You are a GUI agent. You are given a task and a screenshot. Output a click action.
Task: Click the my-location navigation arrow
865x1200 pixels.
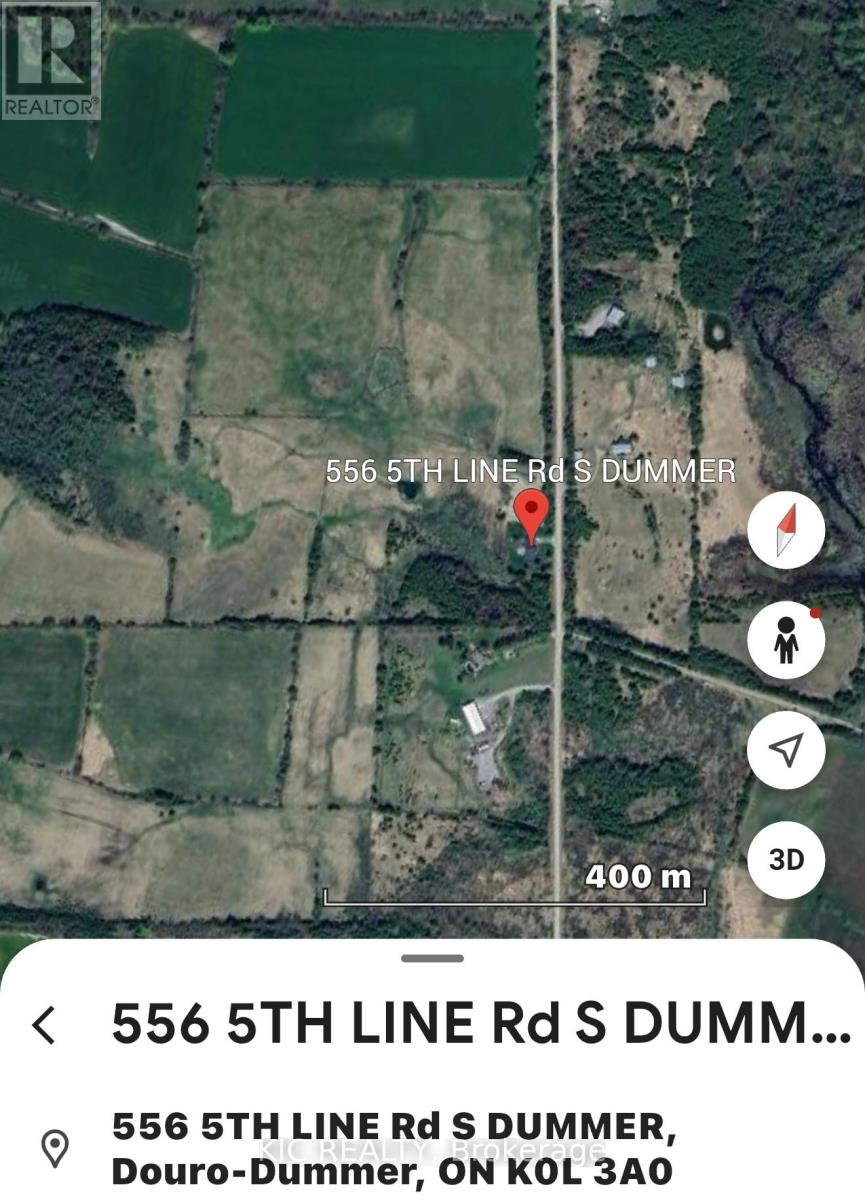(x=786, y=750)
